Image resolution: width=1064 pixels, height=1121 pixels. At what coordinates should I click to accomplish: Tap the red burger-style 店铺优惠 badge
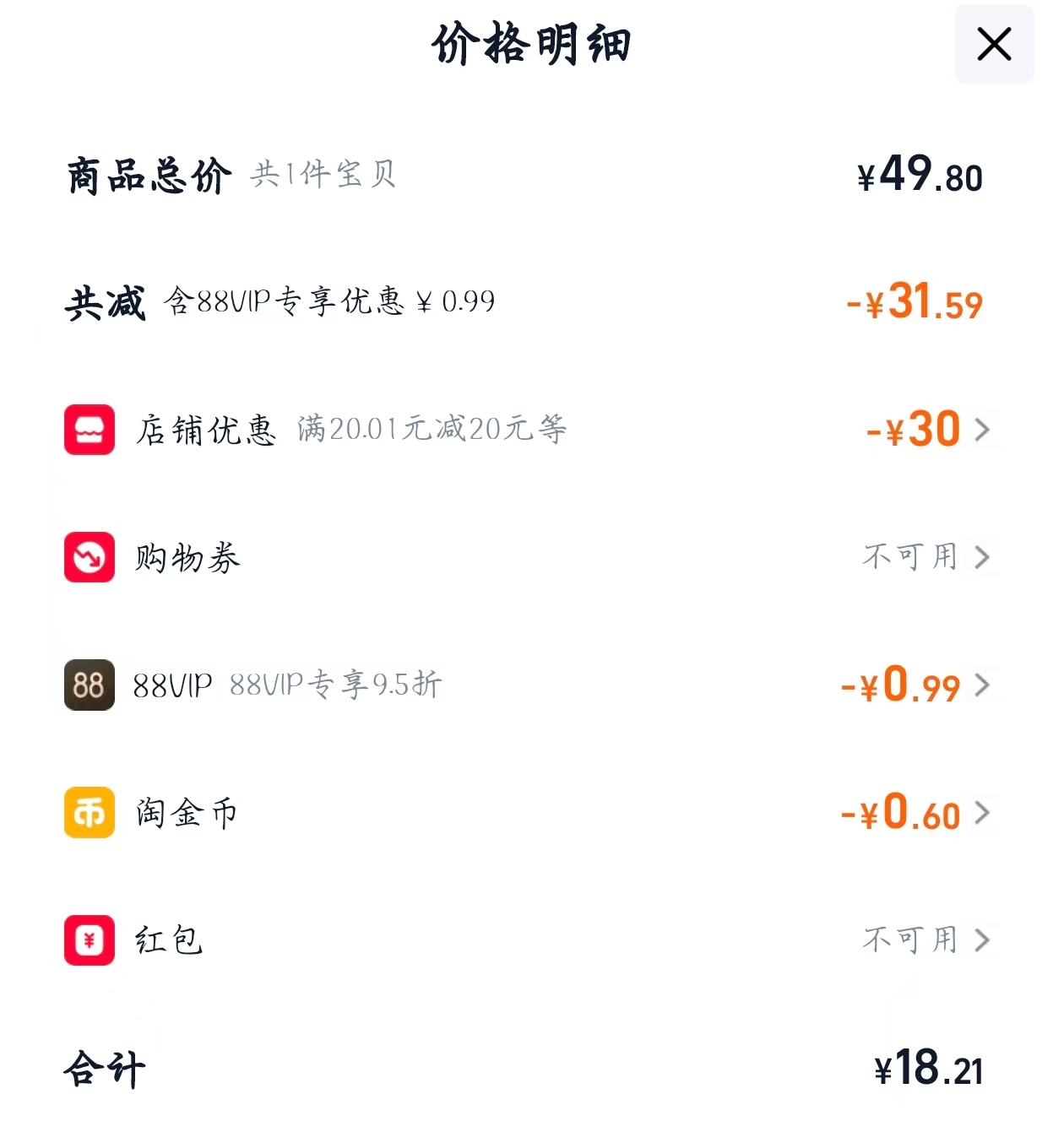pos(90,430)
